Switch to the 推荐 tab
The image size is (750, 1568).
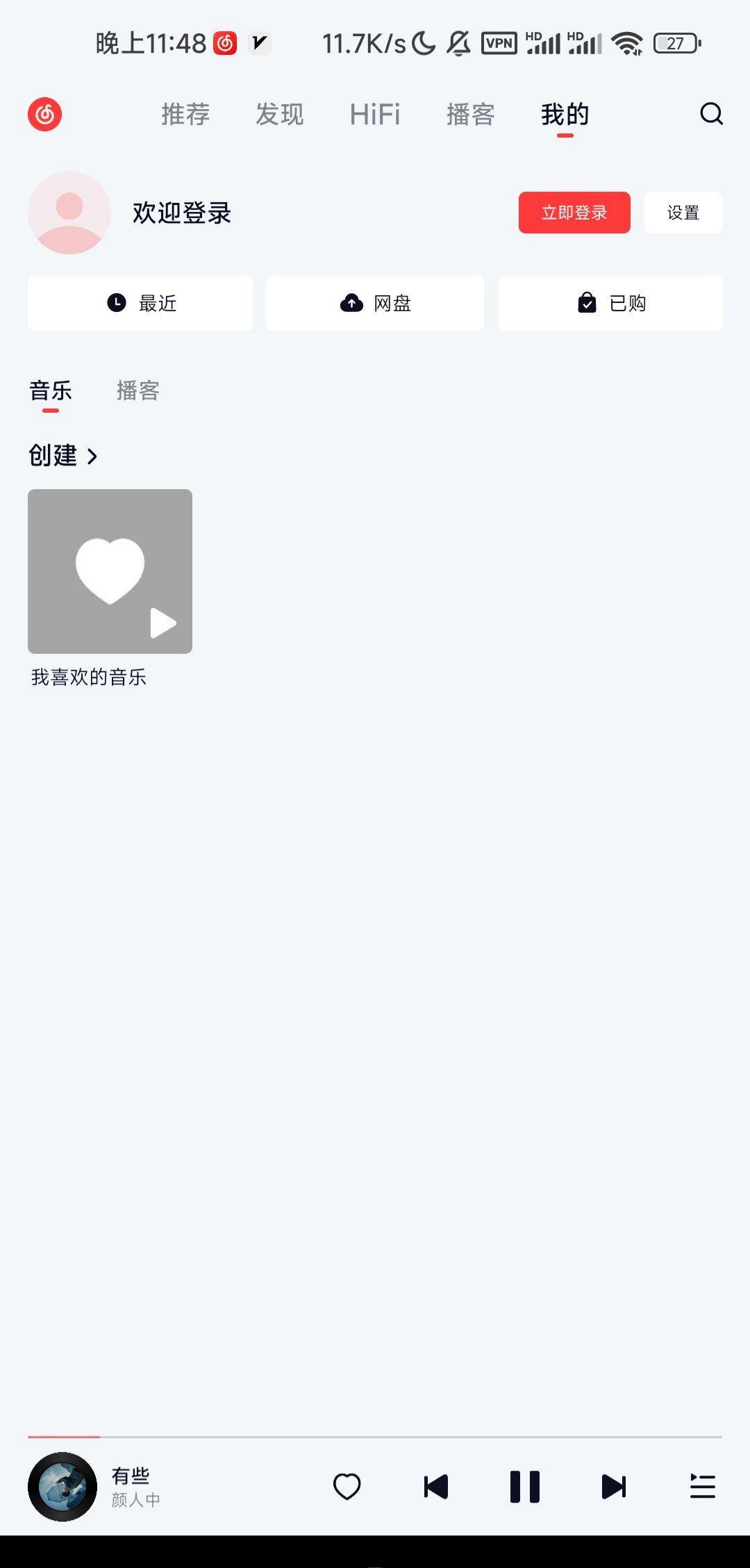(185, 114)
